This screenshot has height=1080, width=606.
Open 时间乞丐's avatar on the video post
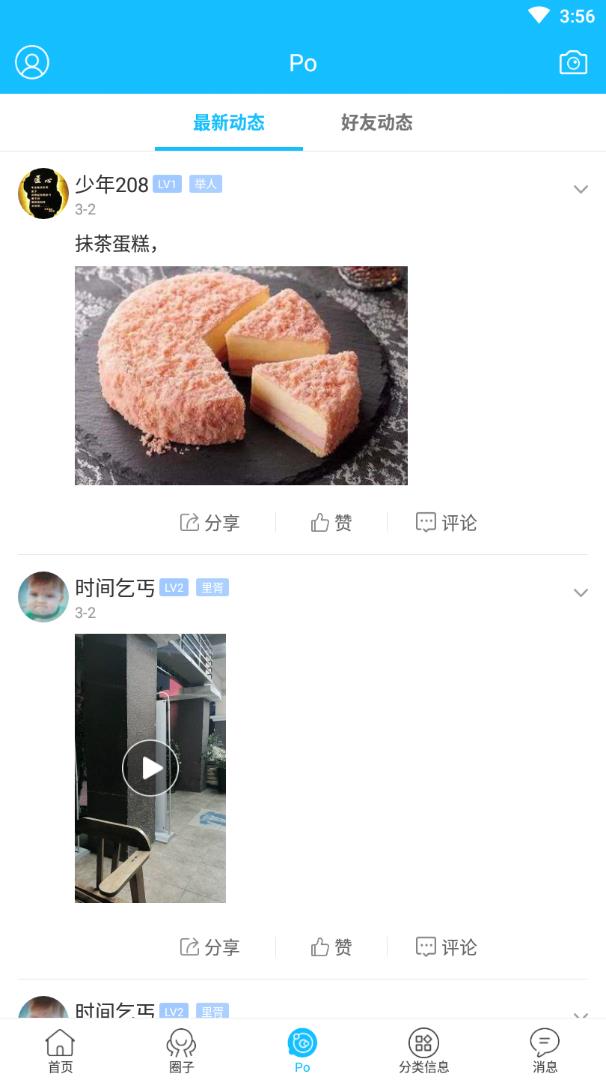(x=43, y=597)
